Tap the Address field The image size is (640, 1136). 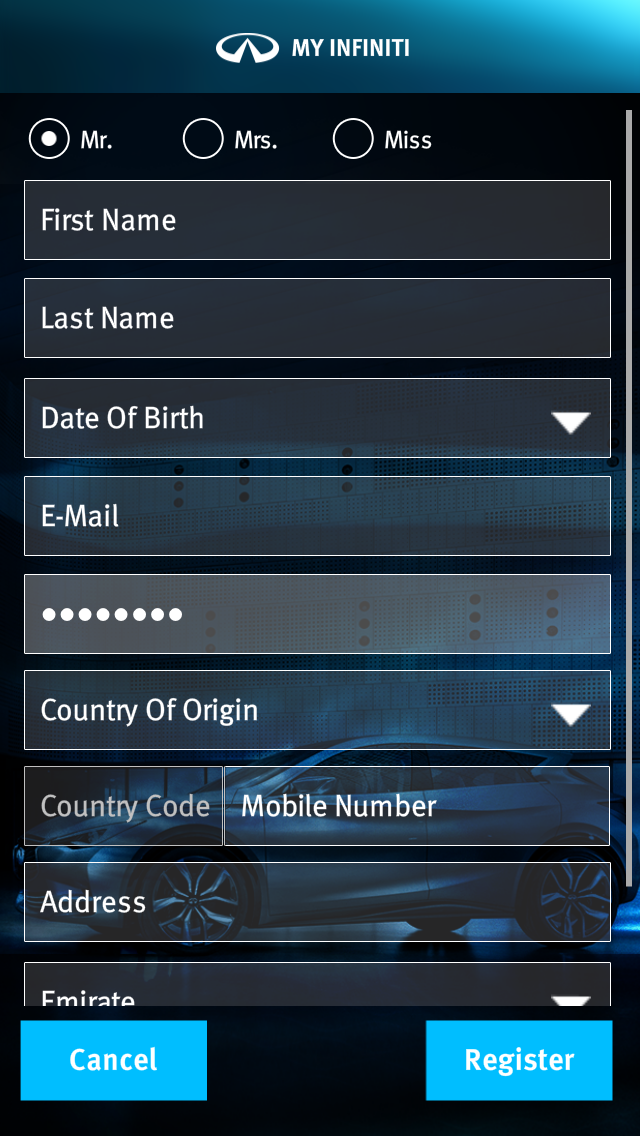[x=317, y=902]
